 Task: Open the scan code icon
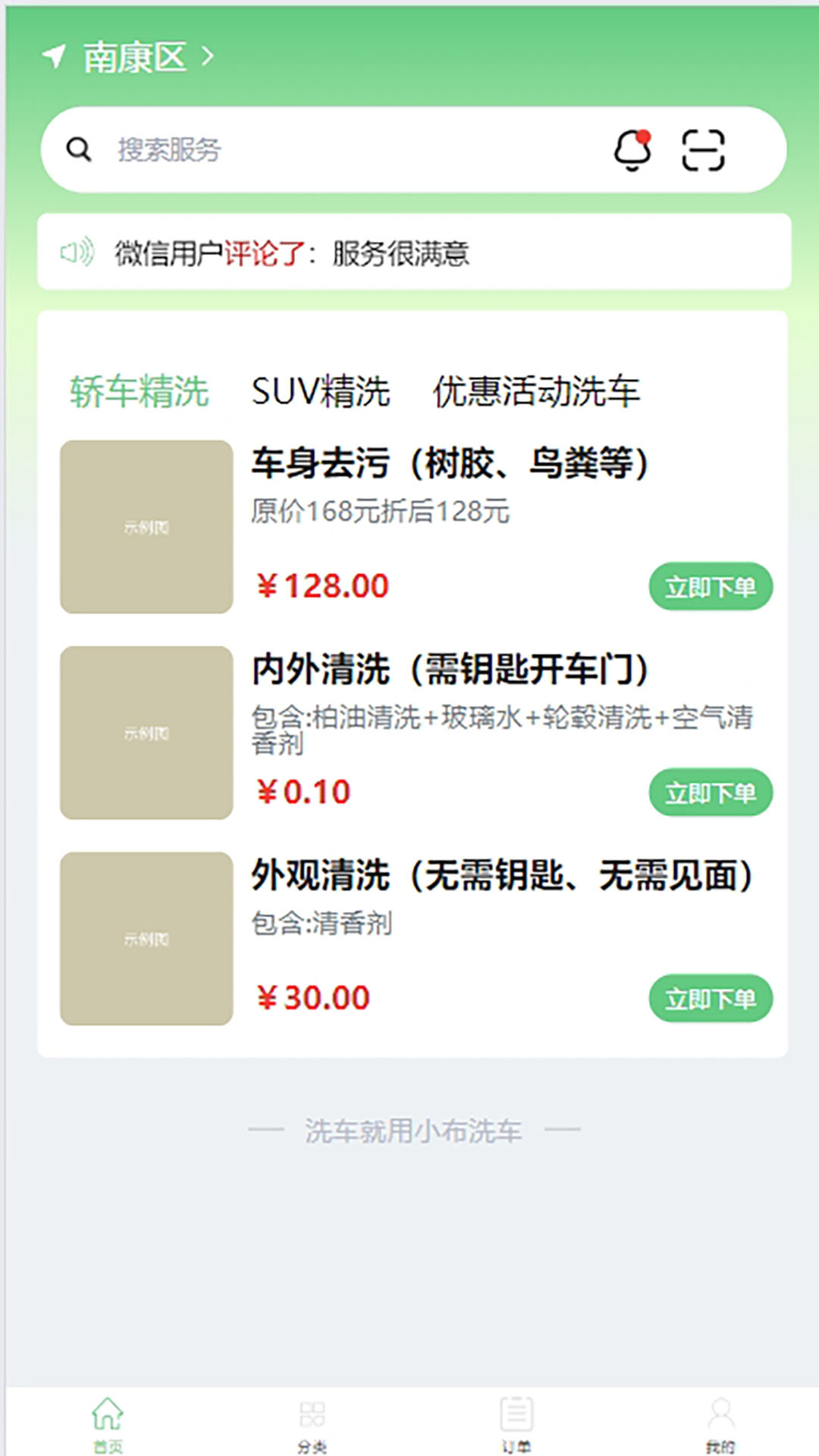[x=703, y=149]
